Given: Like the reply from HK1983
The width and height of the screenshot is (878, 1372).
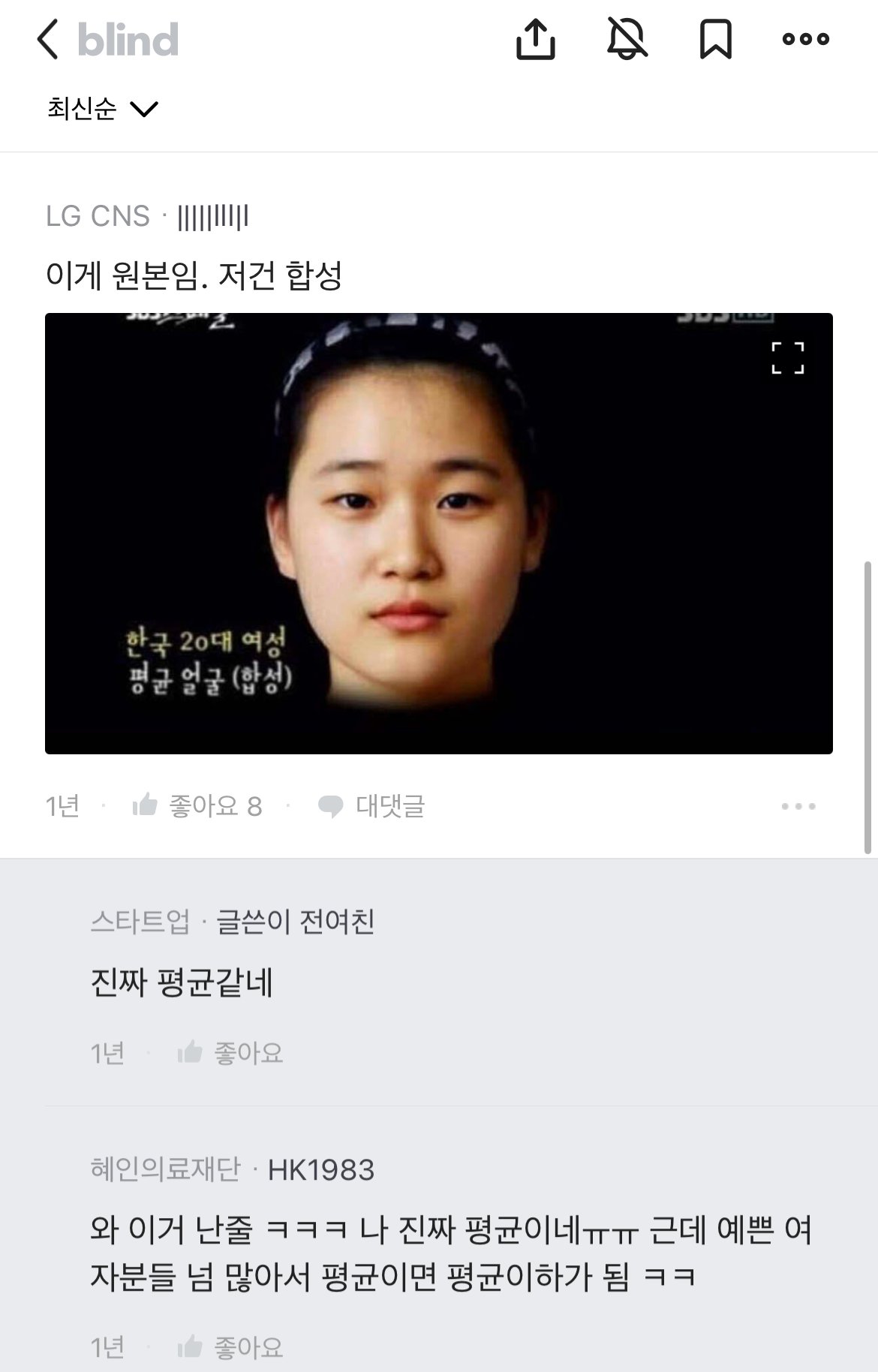Looking at the screenshot, I should [x=230, y=1347].
